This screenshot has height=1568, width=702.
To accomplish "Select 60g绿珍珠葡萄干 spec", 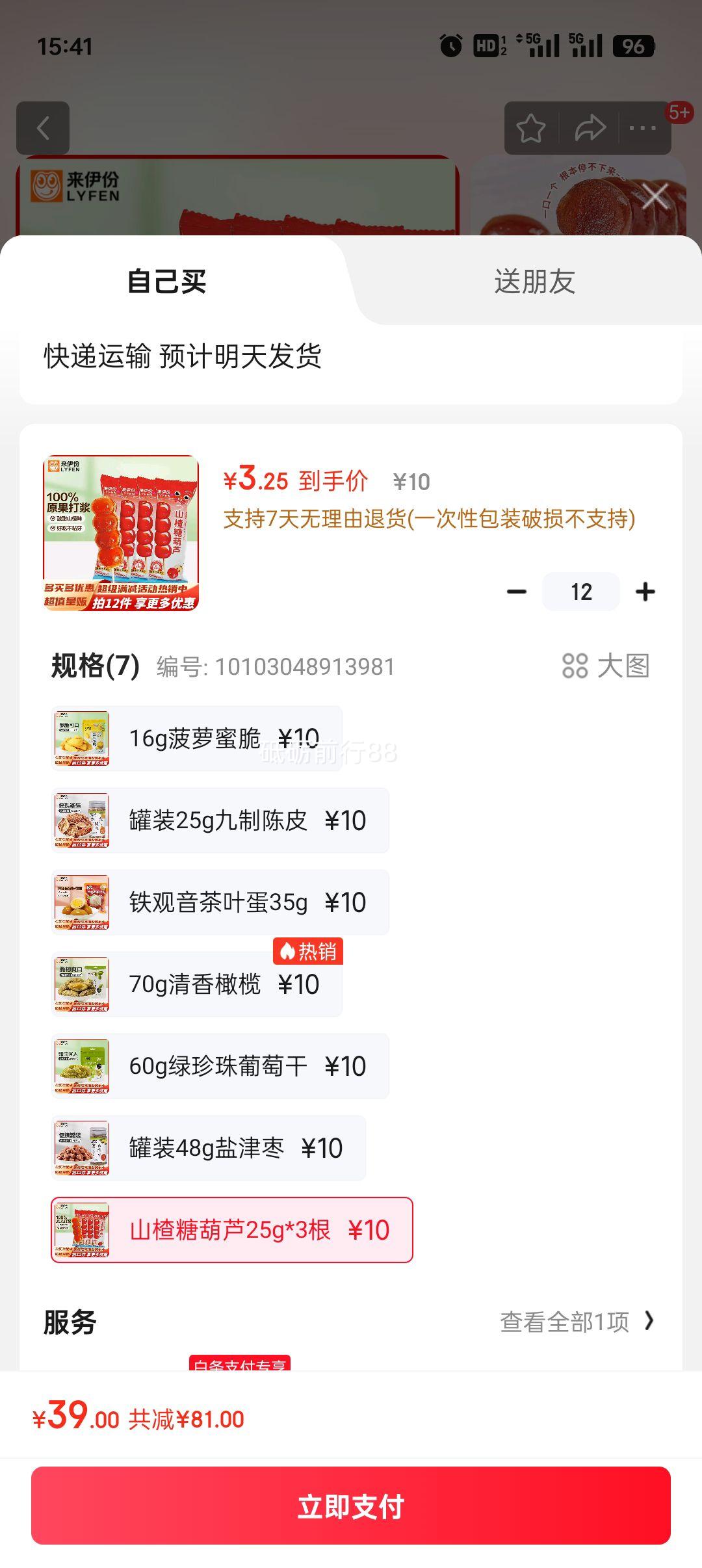I will 220,1066.
